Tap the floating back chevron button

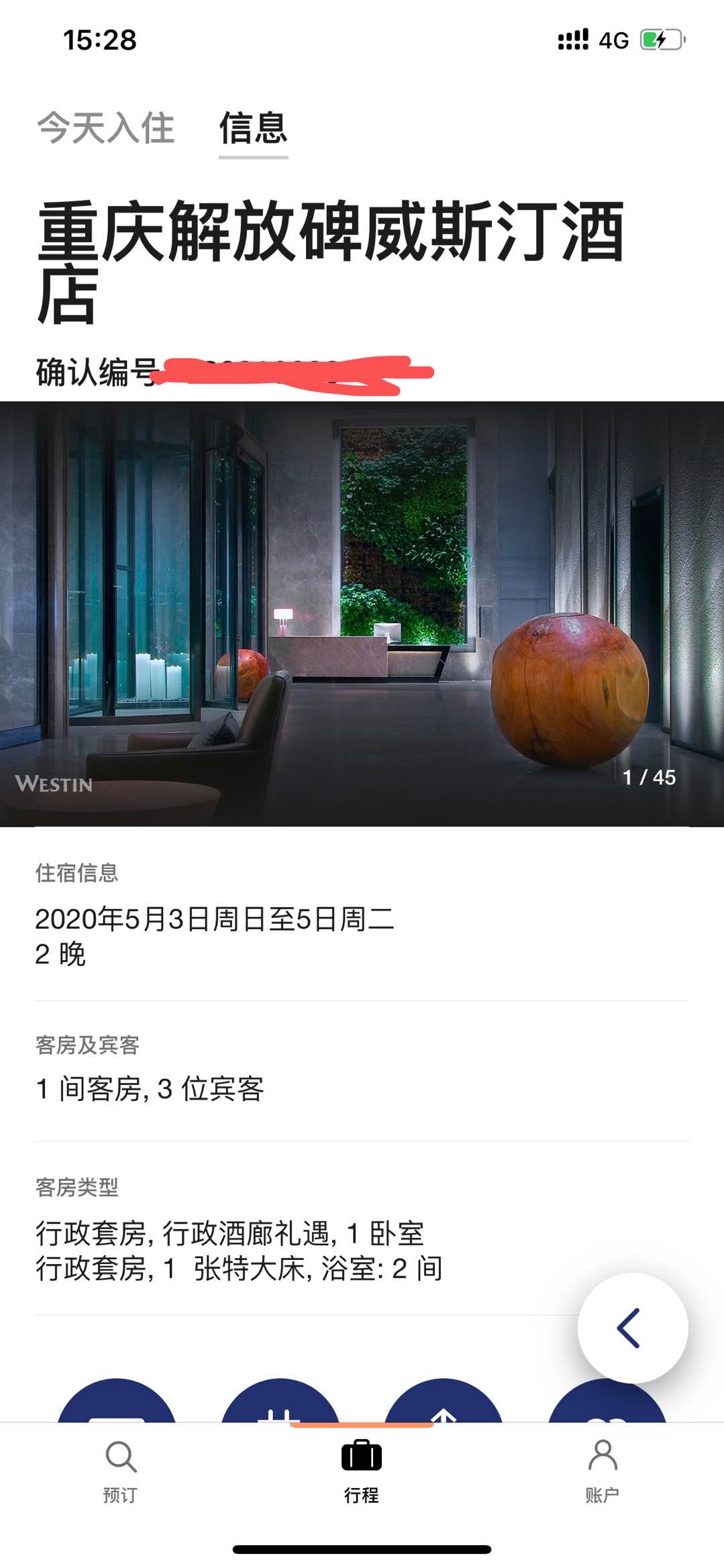pyautogui.click(x=631, y=1327)
